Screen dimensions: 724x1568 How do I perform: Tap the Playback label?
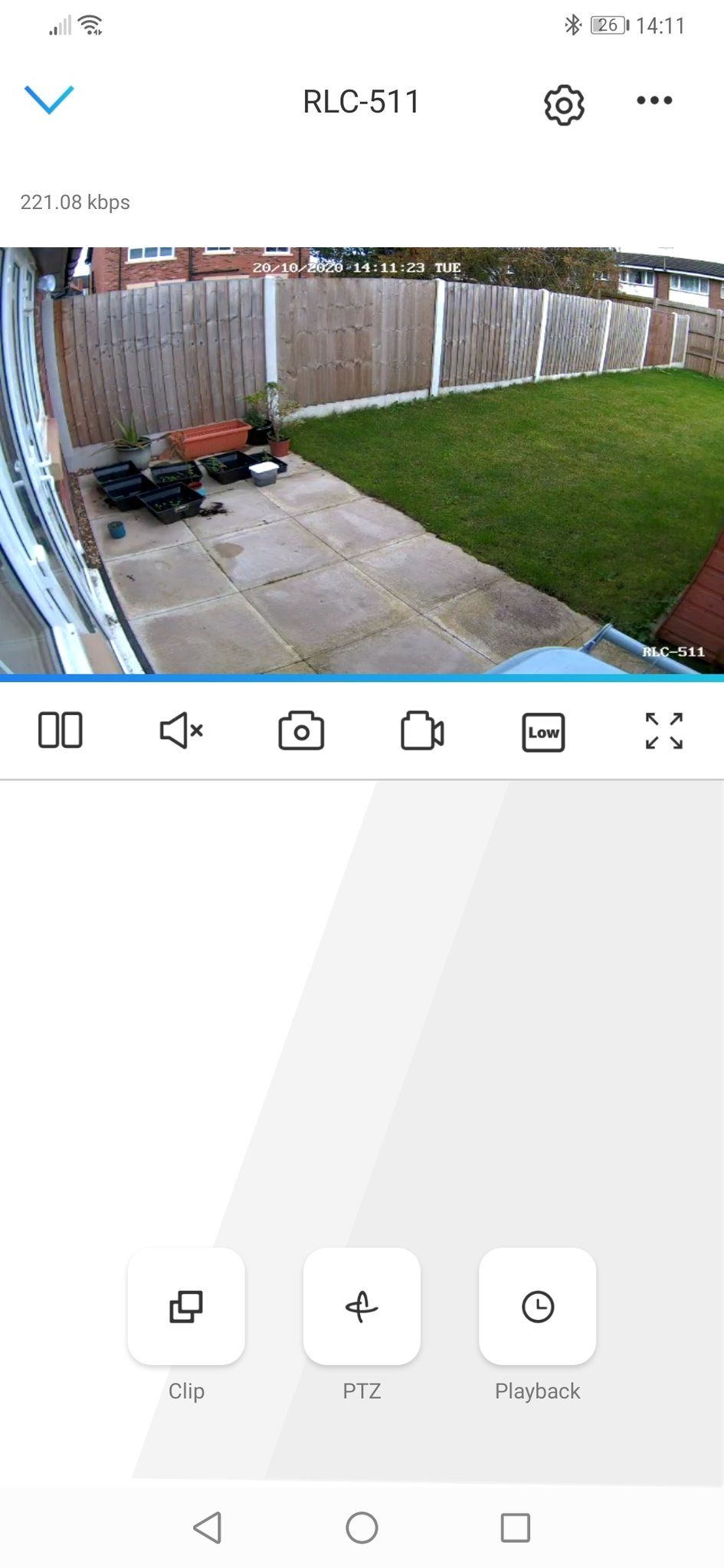537,1391
